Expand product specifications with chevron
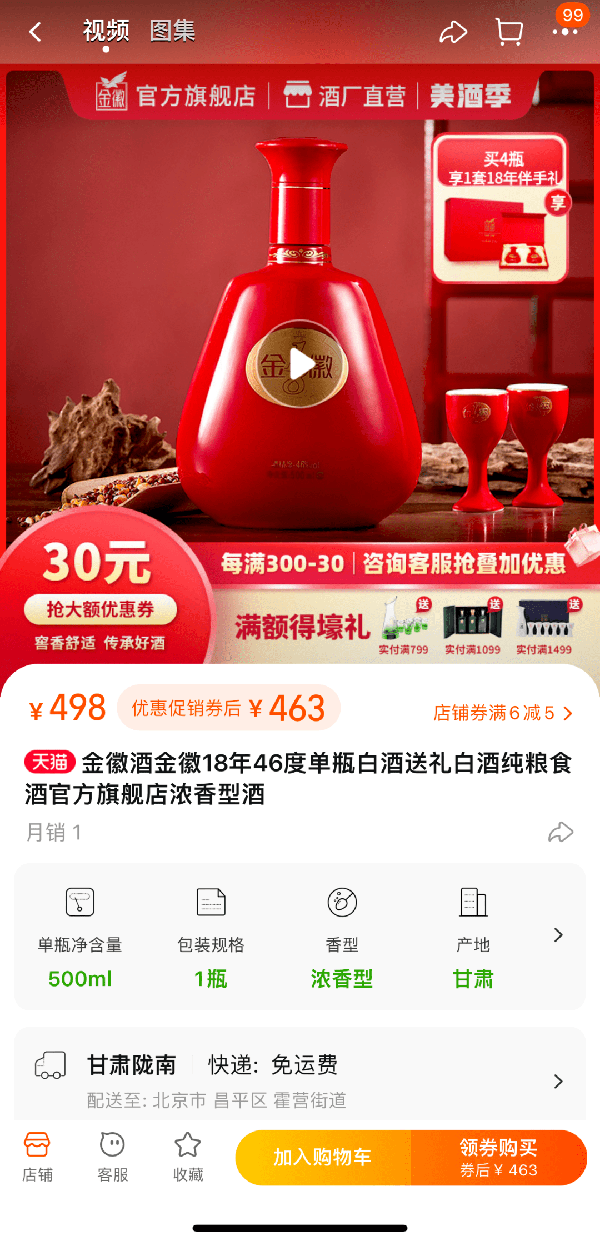The height and width of the screenshot is (1241, 600). (x=558, y=935)
